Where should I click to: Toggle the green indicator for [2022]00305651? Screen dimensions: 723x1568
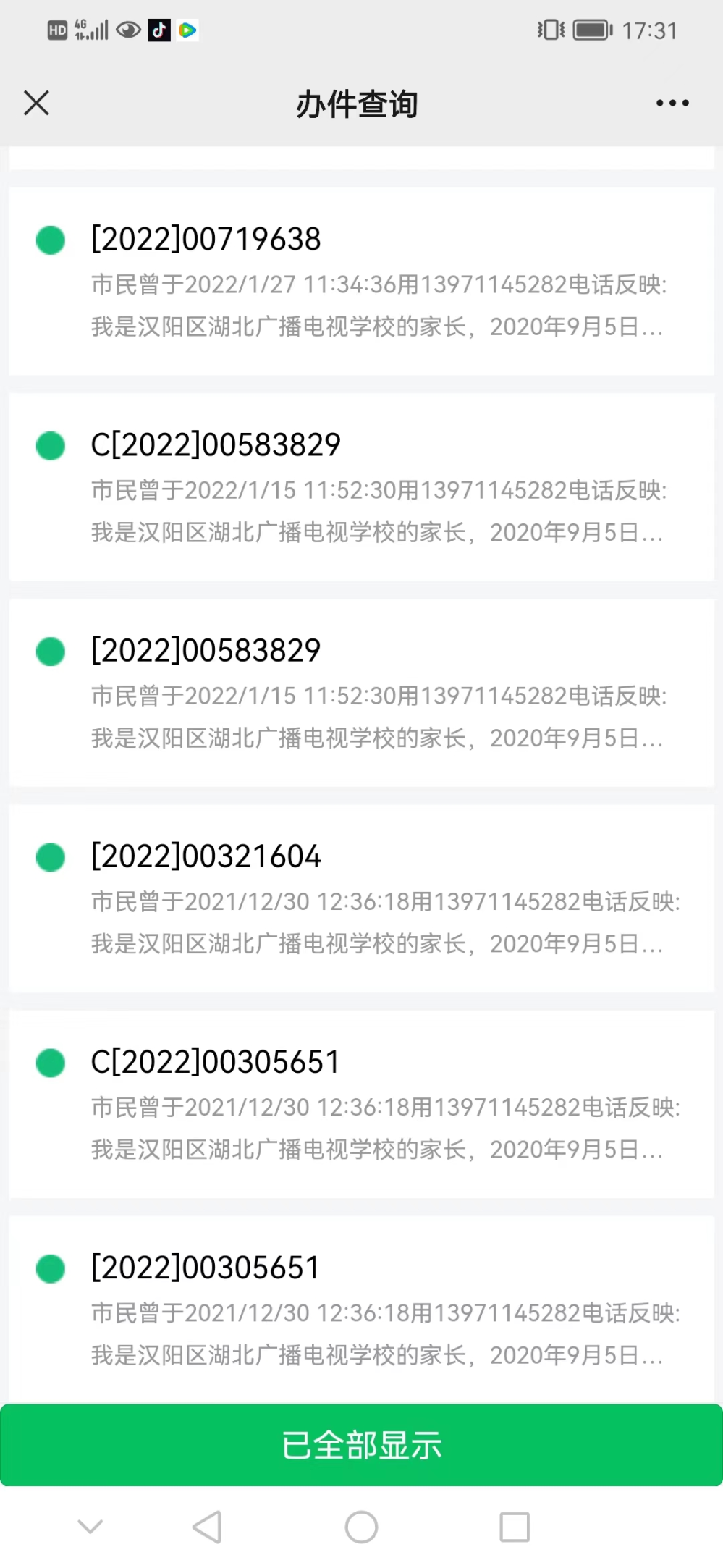pyautogui.click(x=50, y=1268)
